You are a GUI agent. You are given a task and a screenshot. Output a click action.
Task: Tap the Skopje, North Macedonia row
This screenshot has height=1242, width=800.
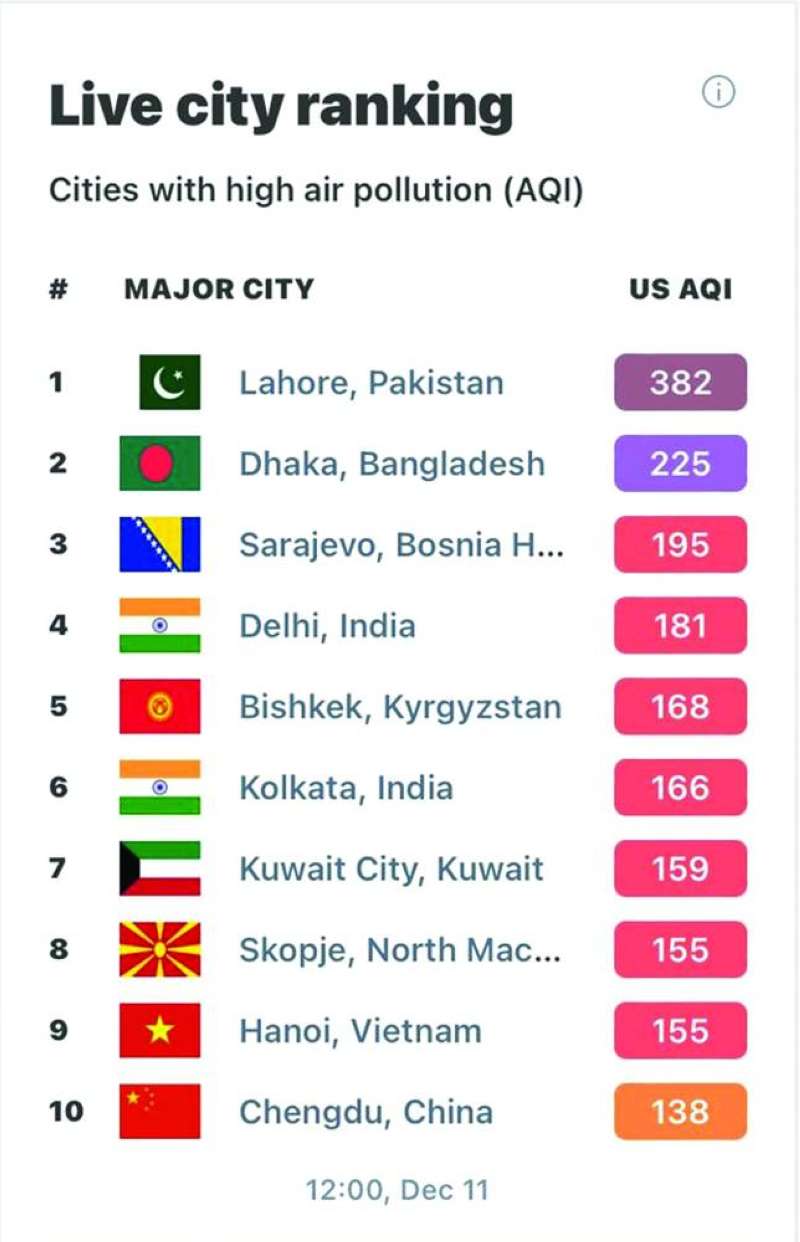(x=399, y=950)
